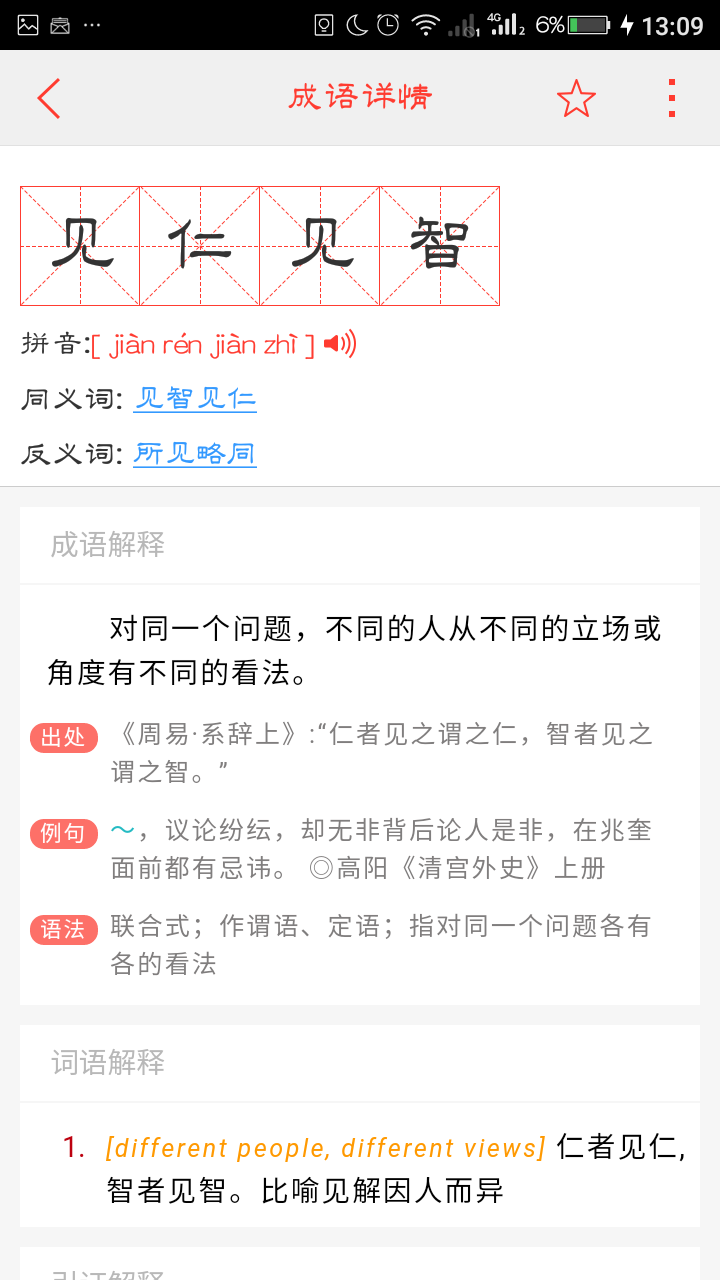Open the three-dot overflow menu

pyautogui.click(x=672, y=99)
